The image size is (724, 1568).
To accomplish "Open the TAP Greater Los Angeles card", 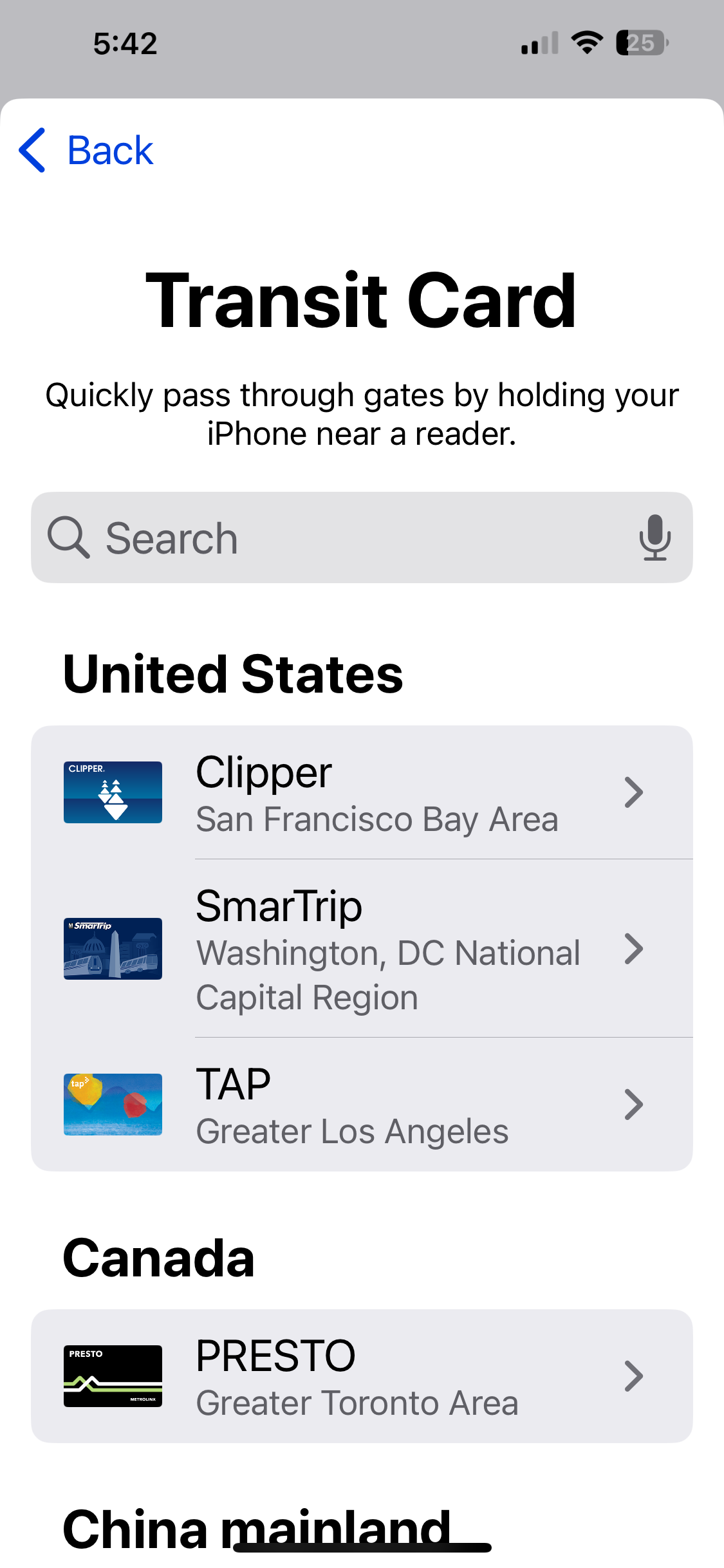I will tap(362, 1105).
